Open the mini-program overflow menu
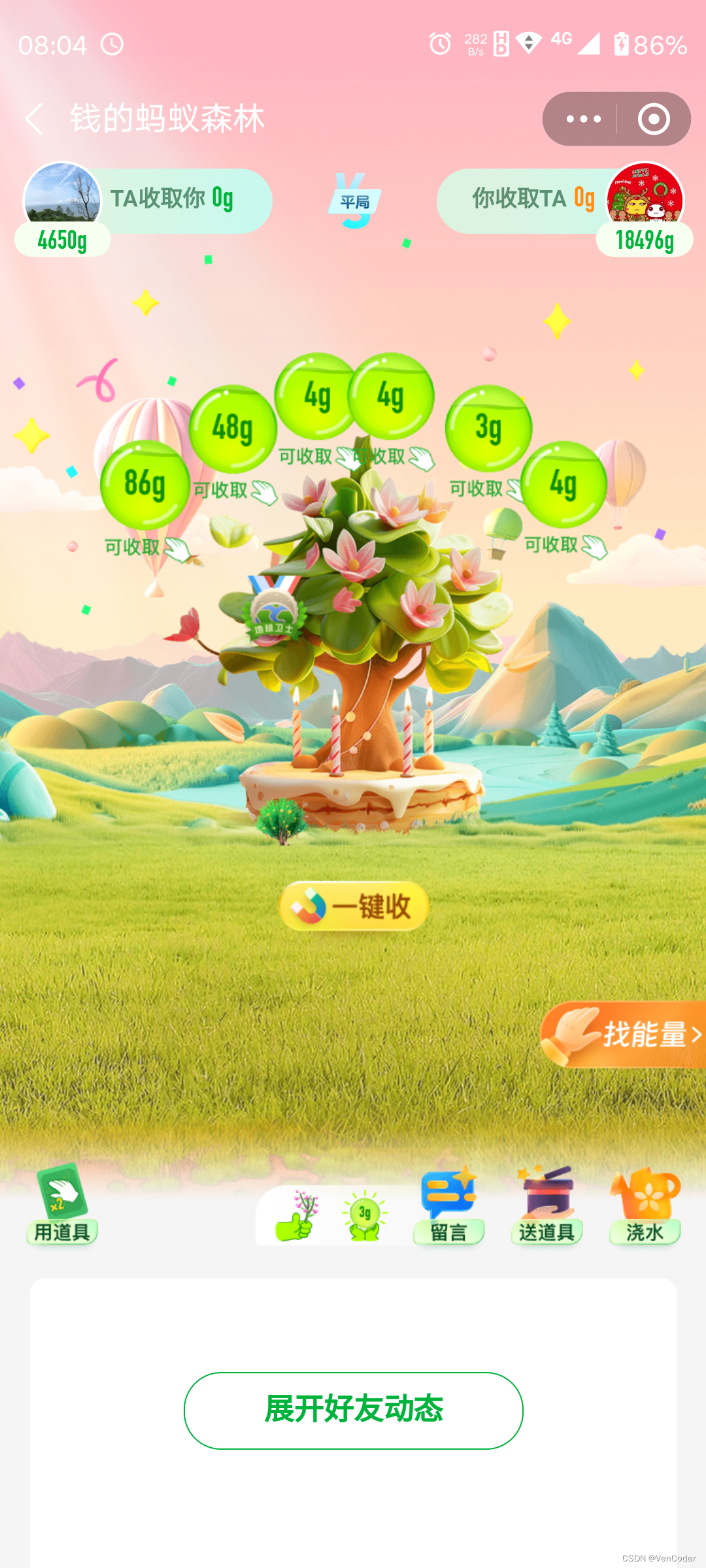Screen dimensions: 706x1568 [583, 119]
